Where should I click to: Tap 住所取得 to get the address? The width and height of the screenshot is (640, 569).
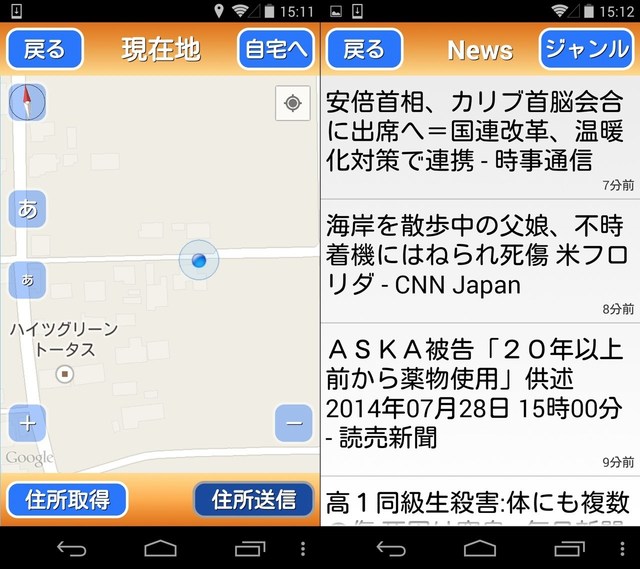click(68, 499)
